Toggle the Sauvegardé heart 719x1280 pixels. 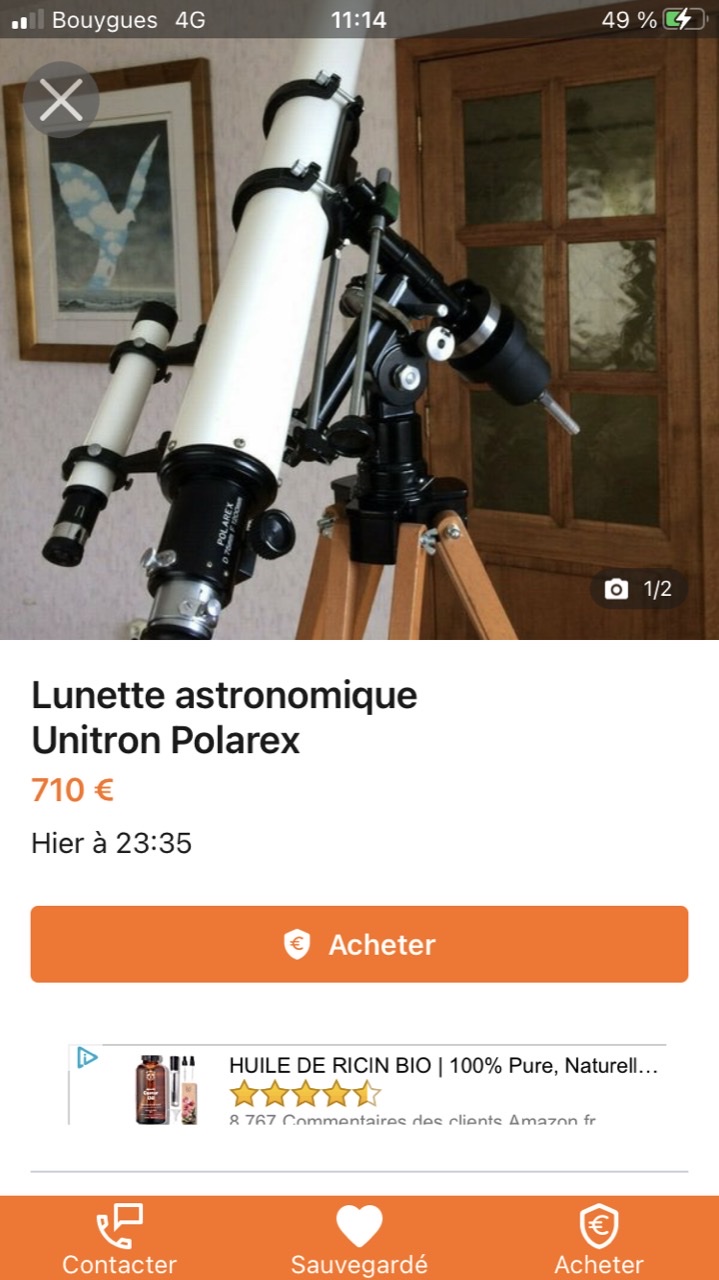(x=359, y=1238)
